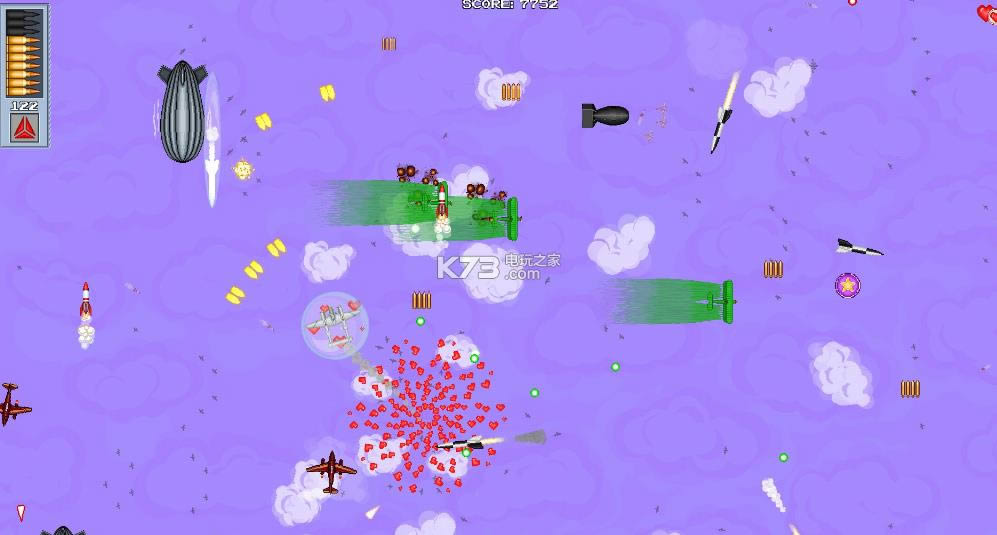
Task: Activate the red special weapon button
Action: point(24,128)
